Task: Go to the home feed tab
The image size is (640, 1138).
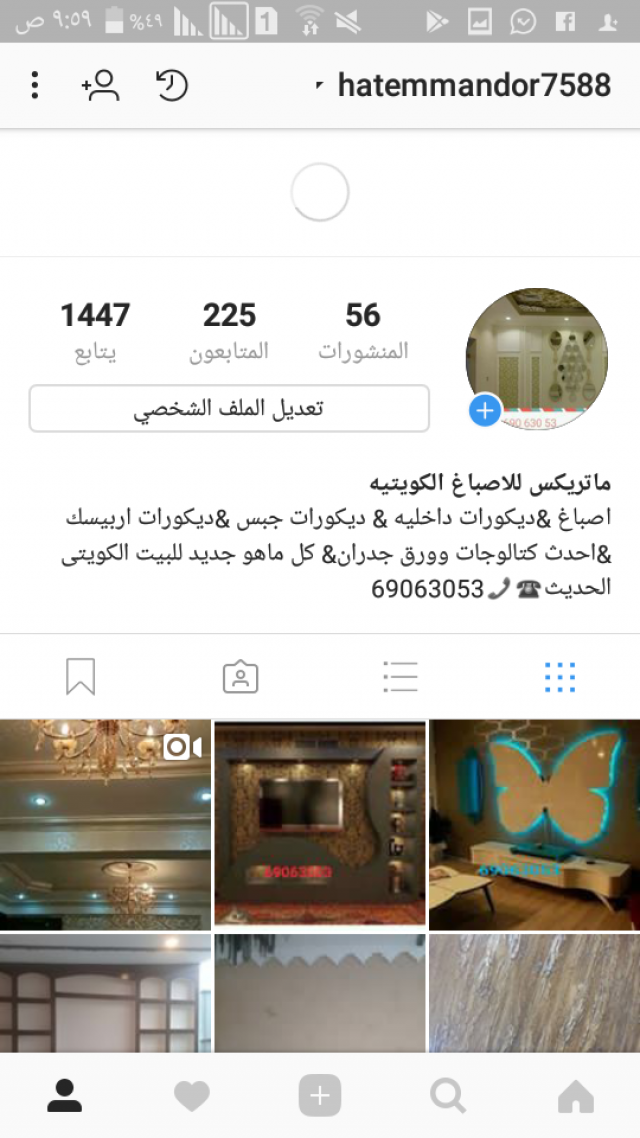Action: 576,1096
